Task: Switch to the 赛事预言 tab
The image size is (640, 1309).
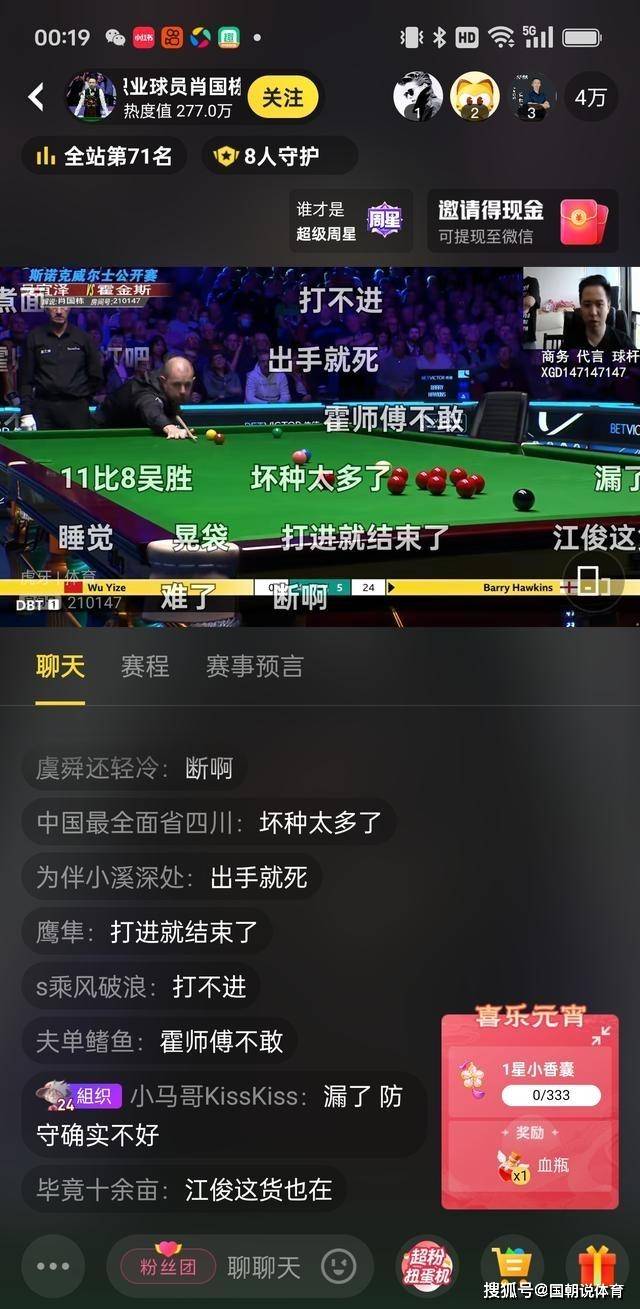Action: 254,666
